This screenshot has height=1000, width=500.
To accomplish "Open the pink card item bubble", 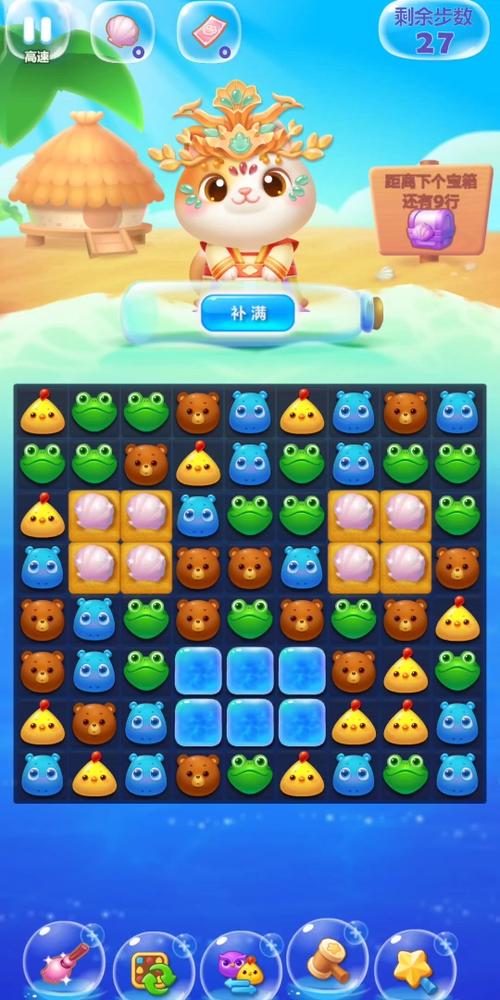I will pyautogui.click(x=208, y=32).
